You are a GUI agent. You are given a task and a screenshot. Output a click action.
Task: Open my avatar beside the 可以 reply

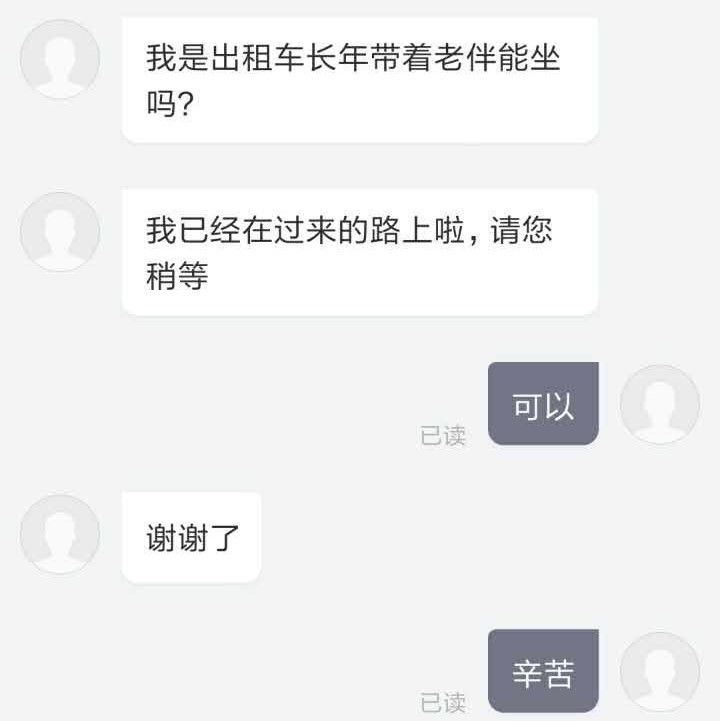(659, 404)
